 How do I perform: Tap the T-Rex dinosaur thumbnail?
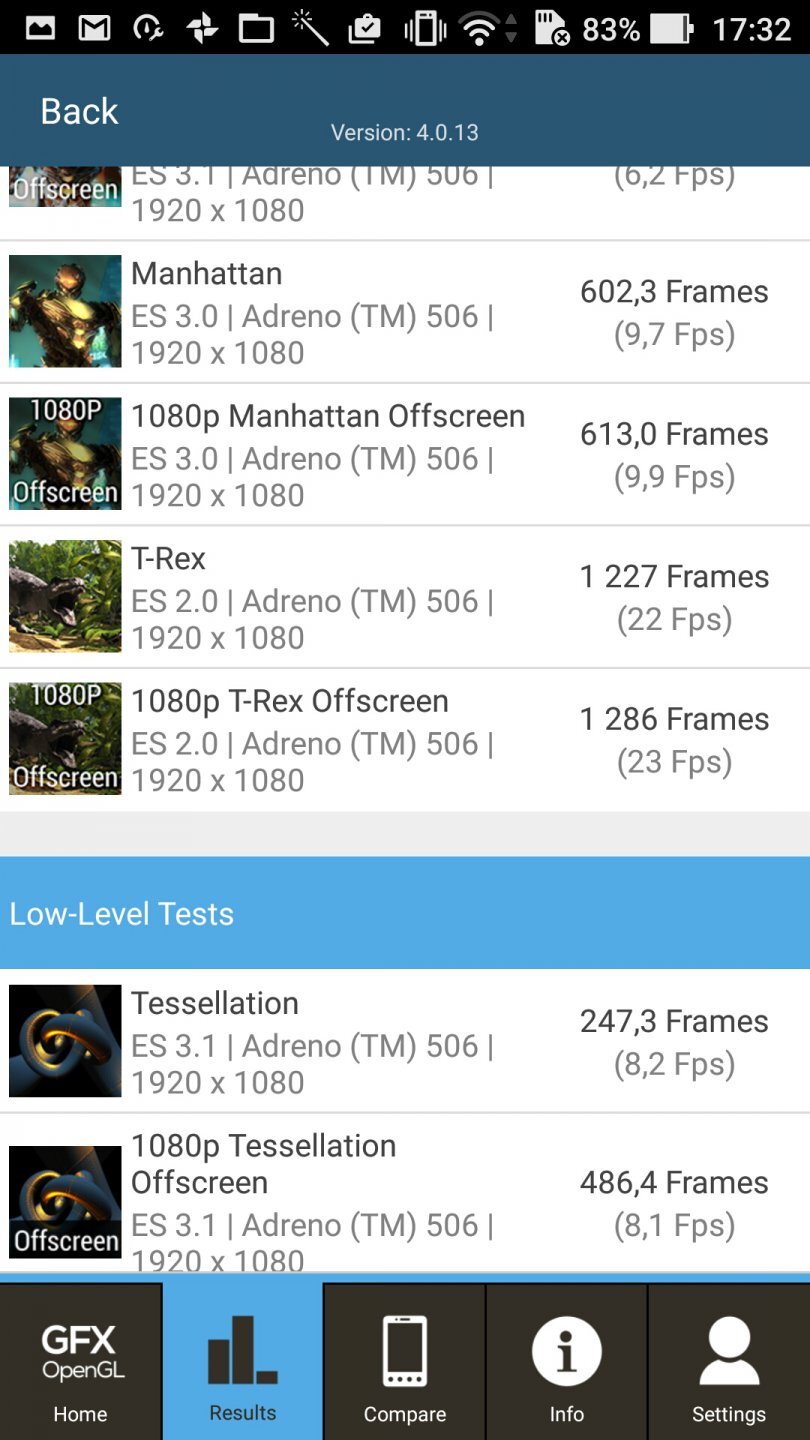(64, 596)
